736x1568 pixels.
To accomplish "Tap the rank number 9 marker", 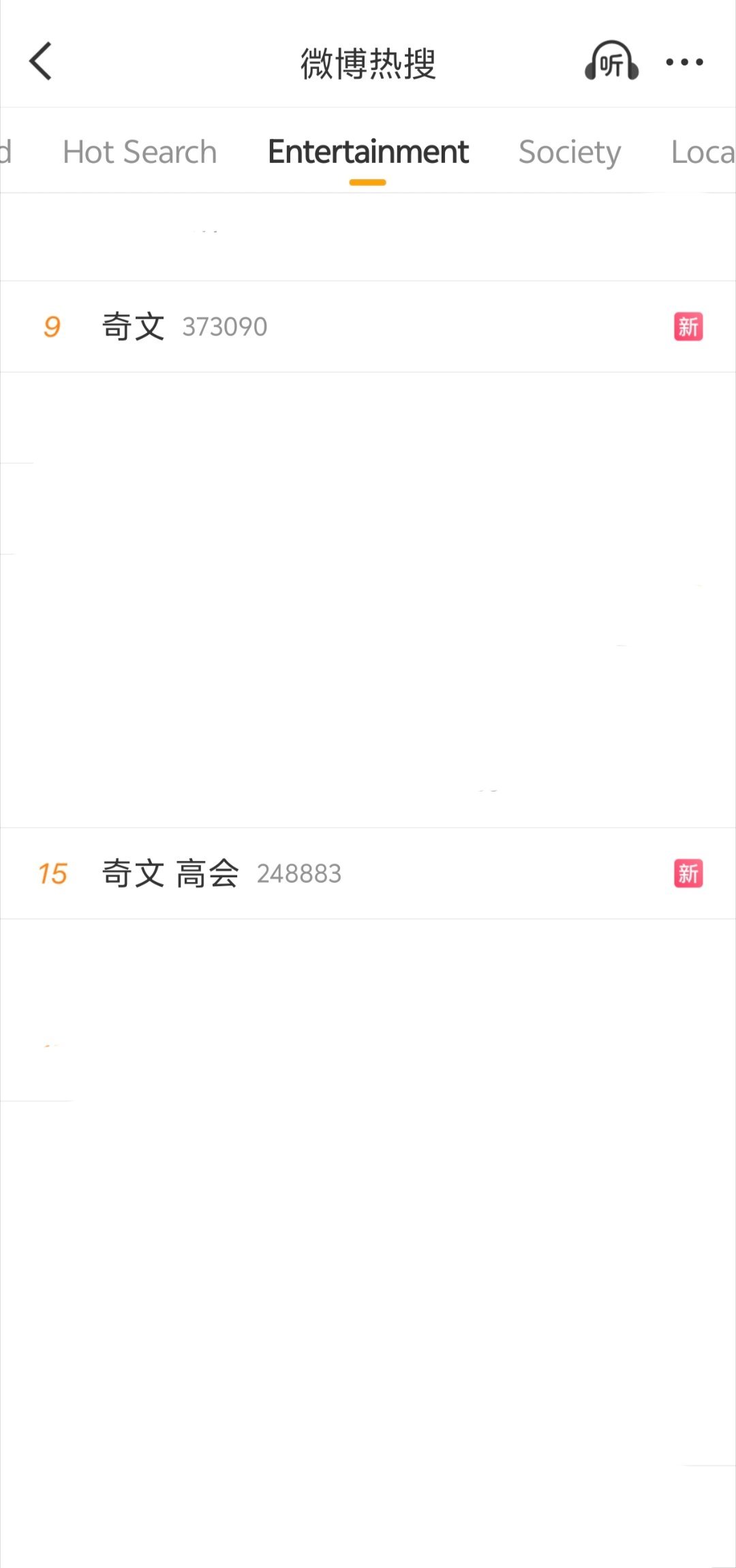I will click(x=50, y=327).
